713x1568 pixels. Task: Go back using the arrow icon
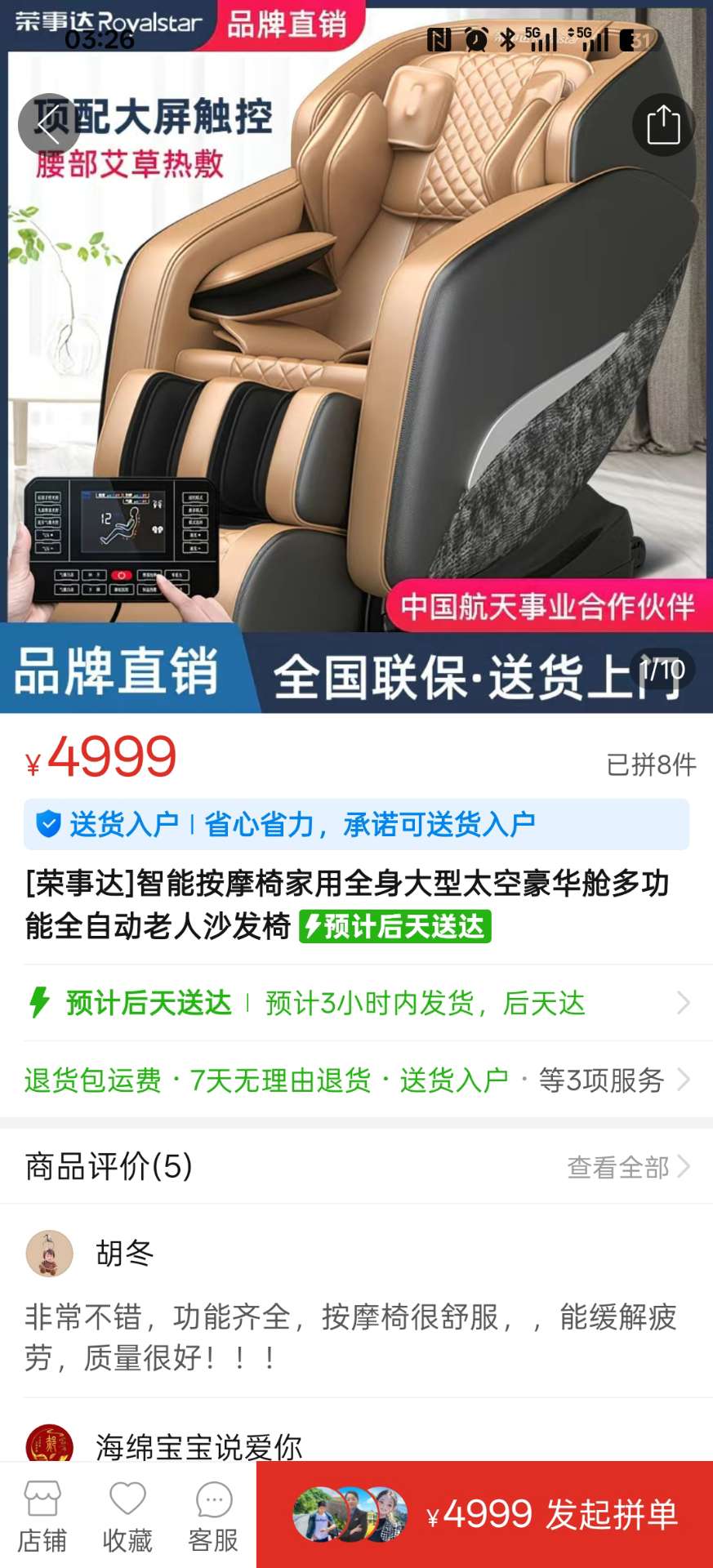48,124
